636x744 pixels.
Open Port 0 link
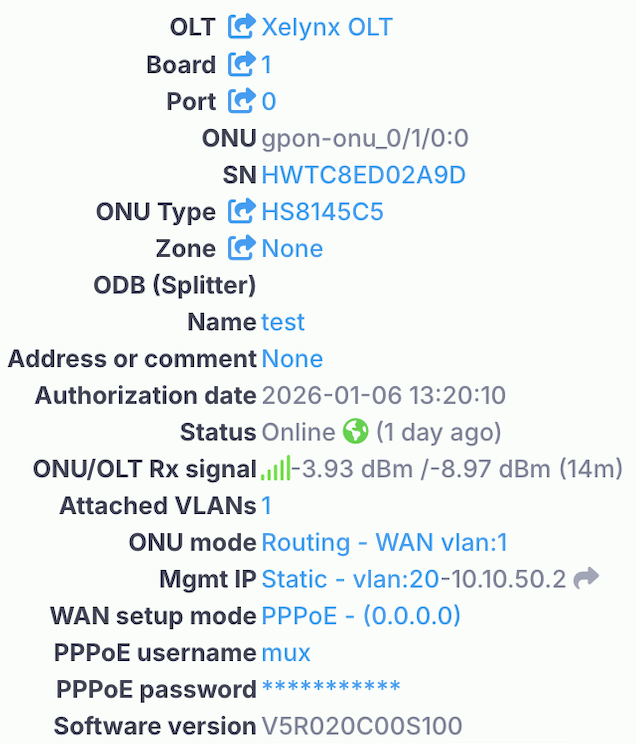coord(268,102)
